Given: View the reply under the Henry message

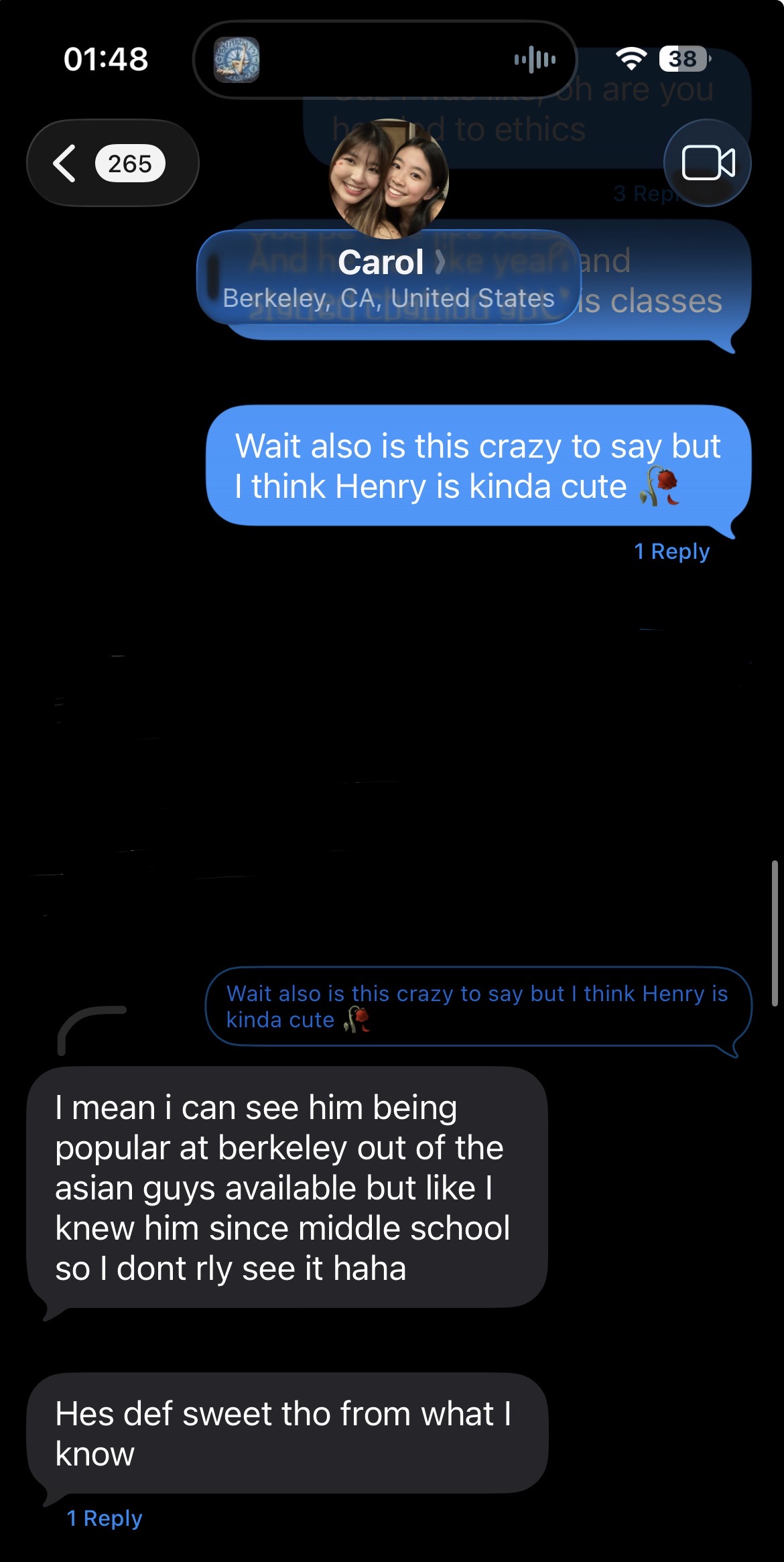Looking at the screenshot, I should [x=671, y=551].
